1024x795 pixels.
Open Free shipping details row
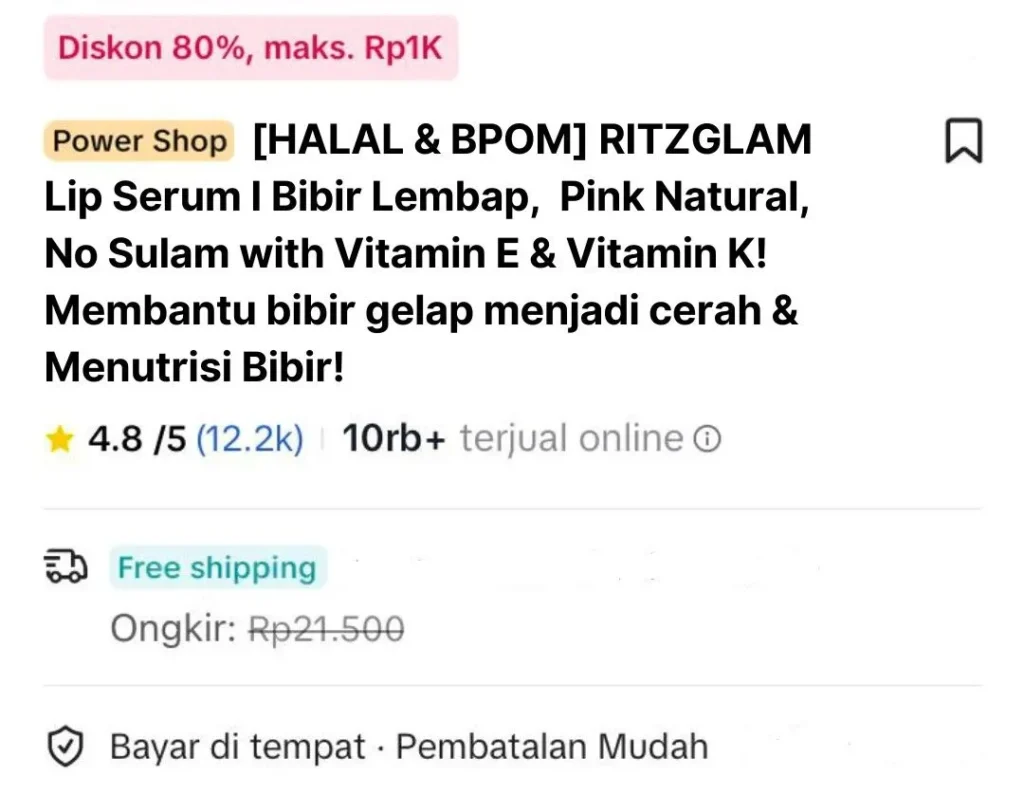(x=217, y=568)
